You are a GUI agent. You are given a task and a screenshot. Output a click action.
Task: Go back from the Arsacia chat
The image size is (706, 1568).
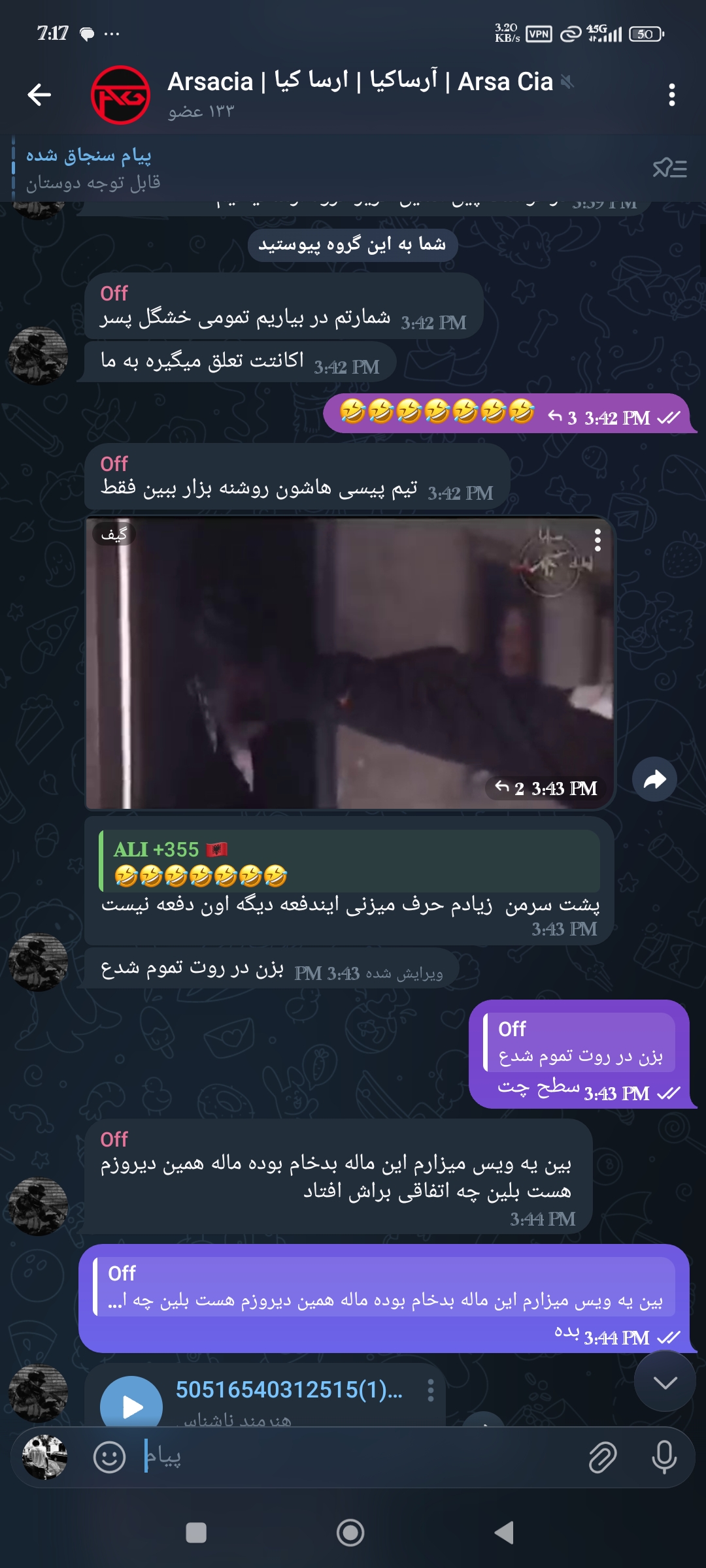(39, 95)
